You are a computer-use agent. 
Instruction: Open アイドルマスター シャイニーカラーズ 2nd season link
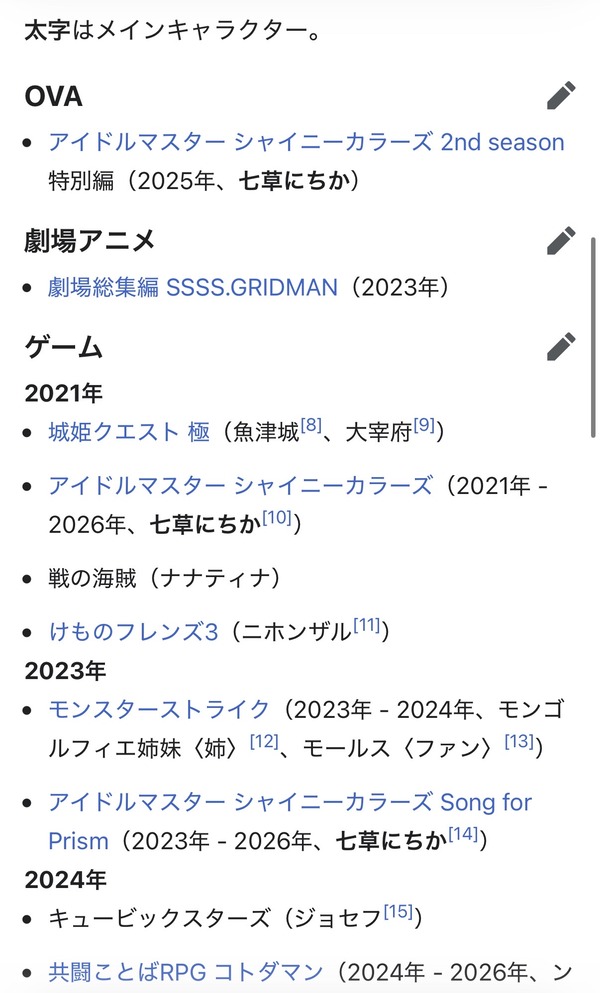click(x=306, y=142)
